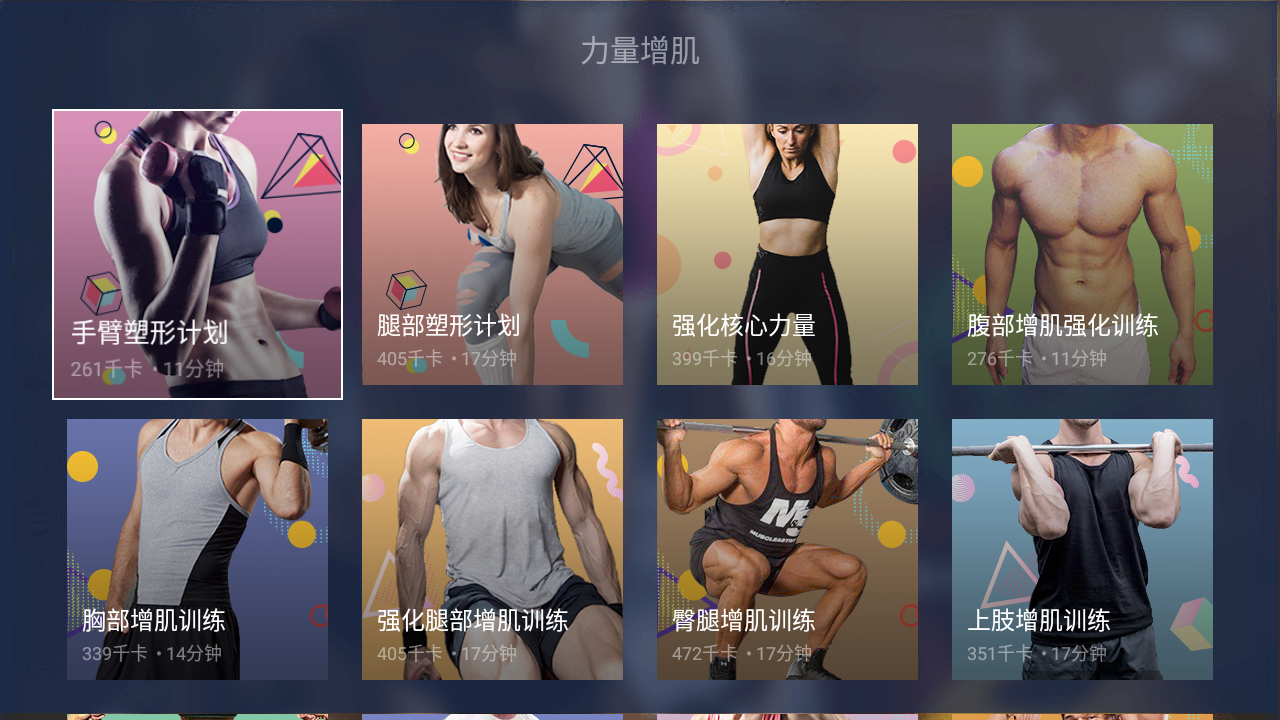The height and width of the screenshot is (720, 1280).
Task: Select 强化腿部增肌训练 workout
Action: 492,549
